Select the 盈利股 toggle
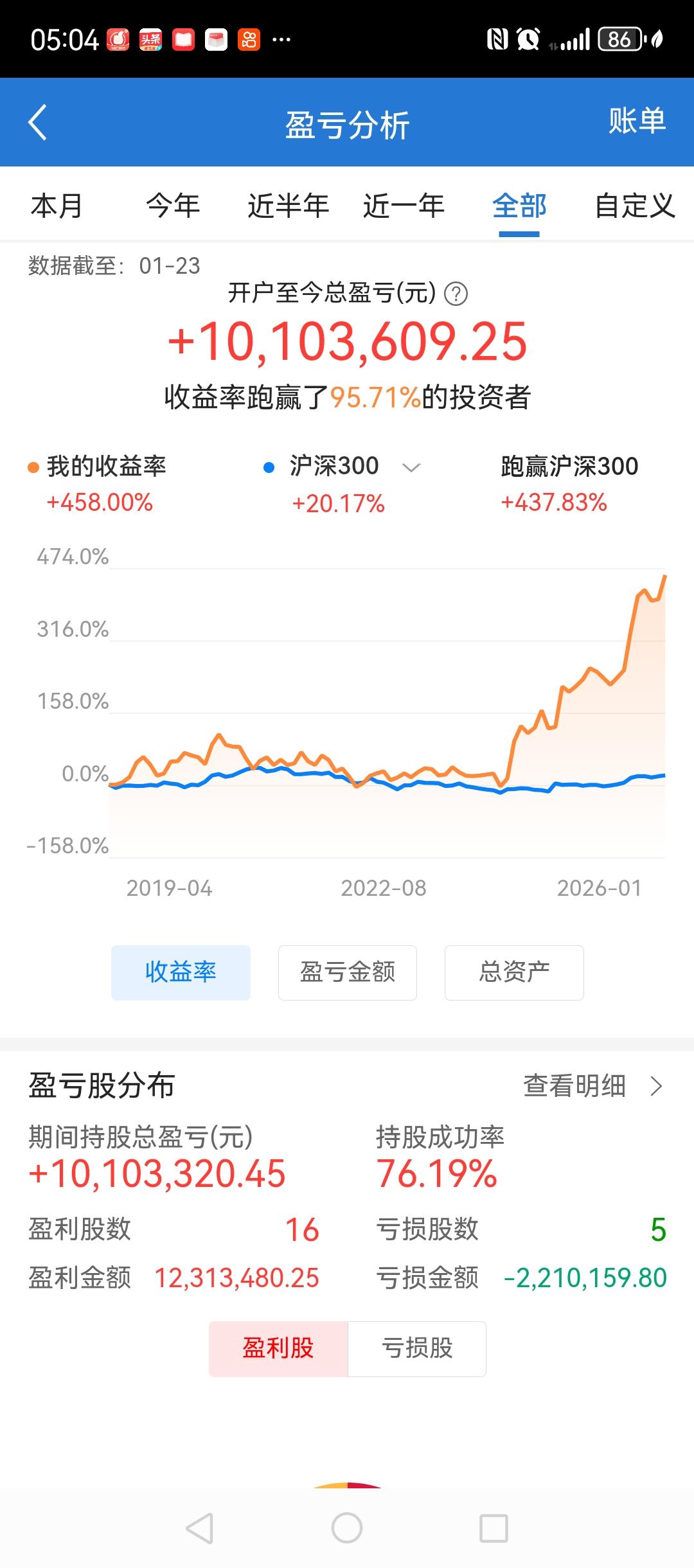The image size is (694, 1568). click(x=278, y=1349)
